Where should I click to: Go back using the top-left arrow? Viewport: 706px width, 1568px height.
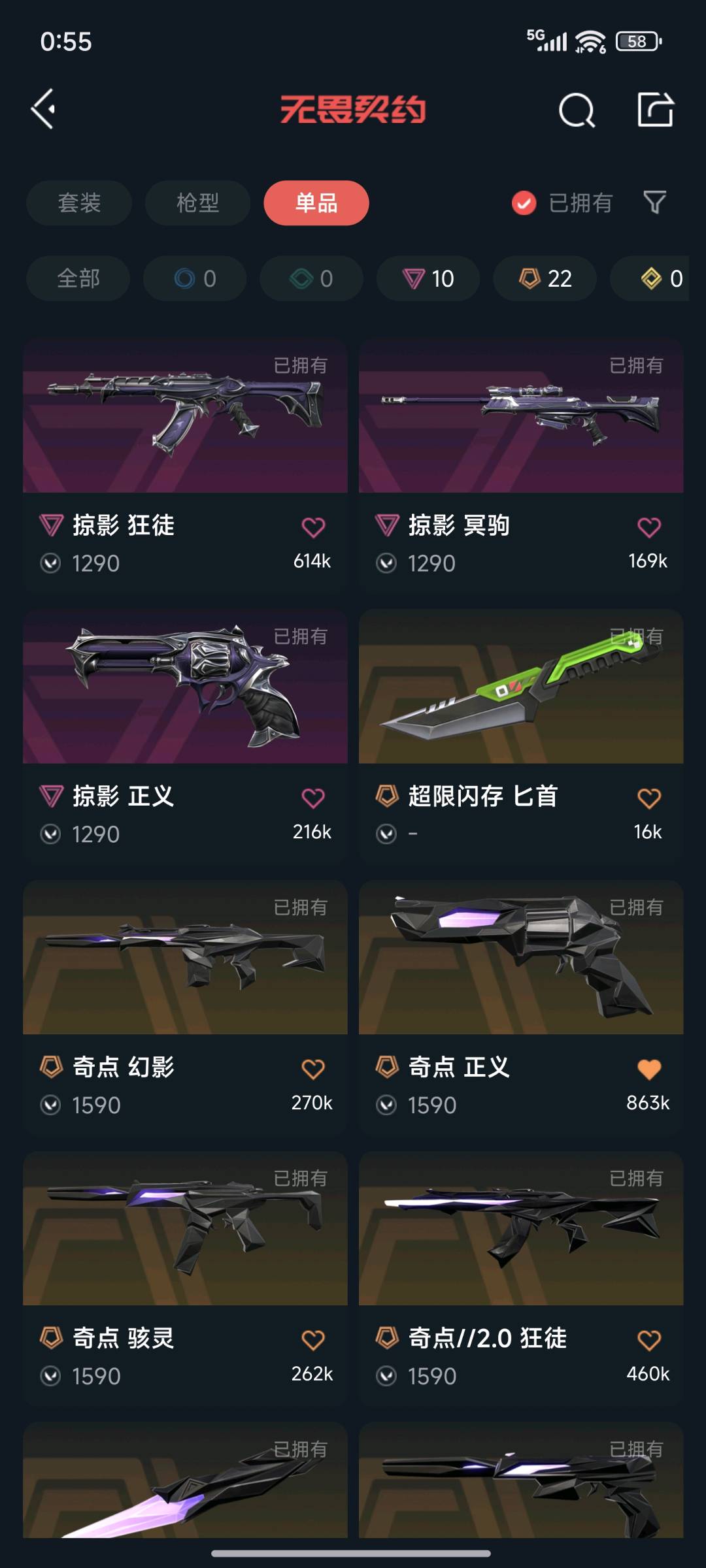[x=44, y=109]
